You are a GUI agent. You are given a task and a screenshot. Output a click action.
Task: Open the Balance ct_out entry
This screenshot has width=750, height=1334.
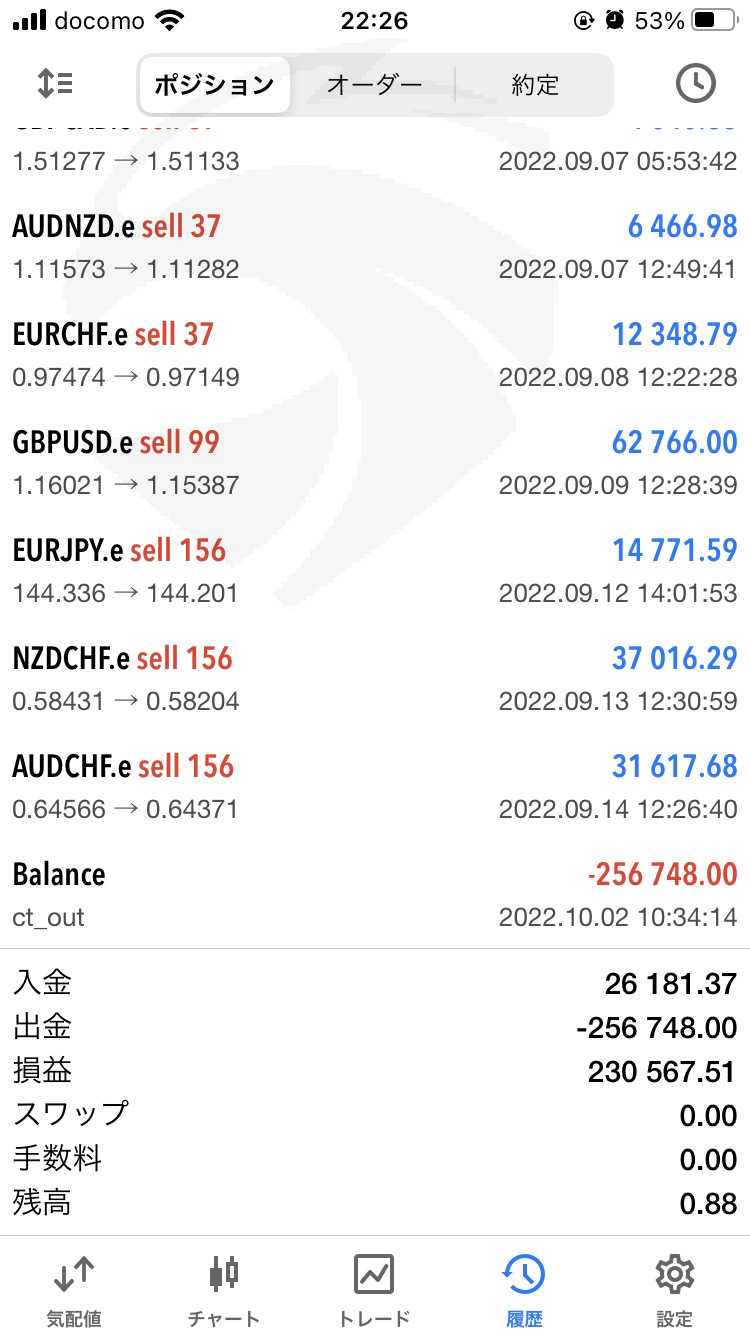[x=375, y=895]
